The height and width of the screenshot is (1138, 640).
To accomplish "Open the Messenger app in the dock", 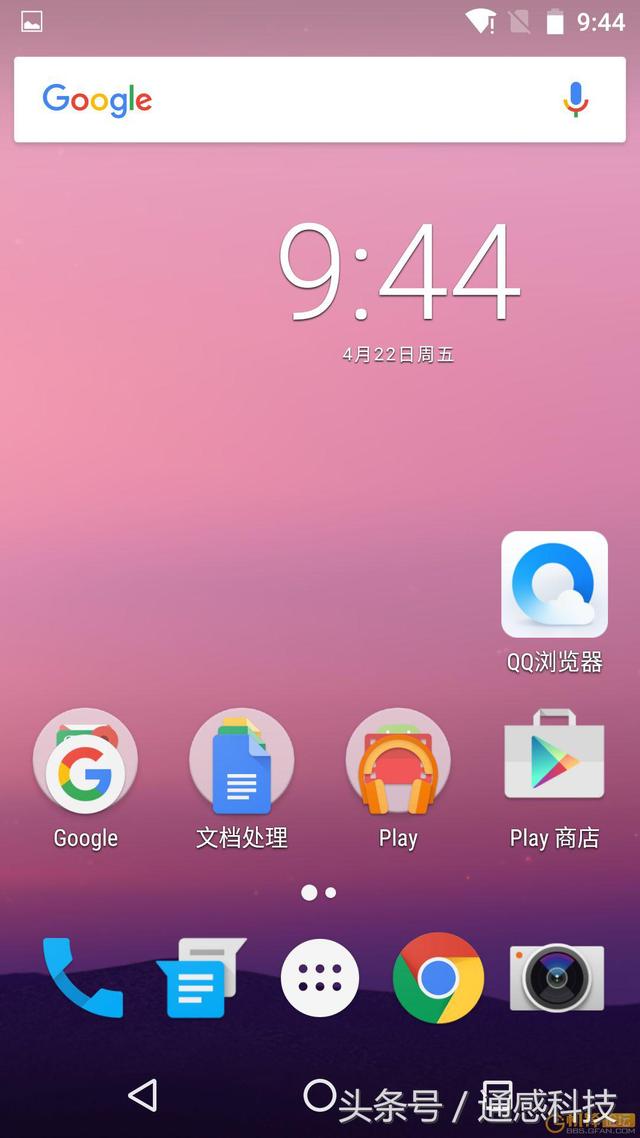I will [200, 978].
